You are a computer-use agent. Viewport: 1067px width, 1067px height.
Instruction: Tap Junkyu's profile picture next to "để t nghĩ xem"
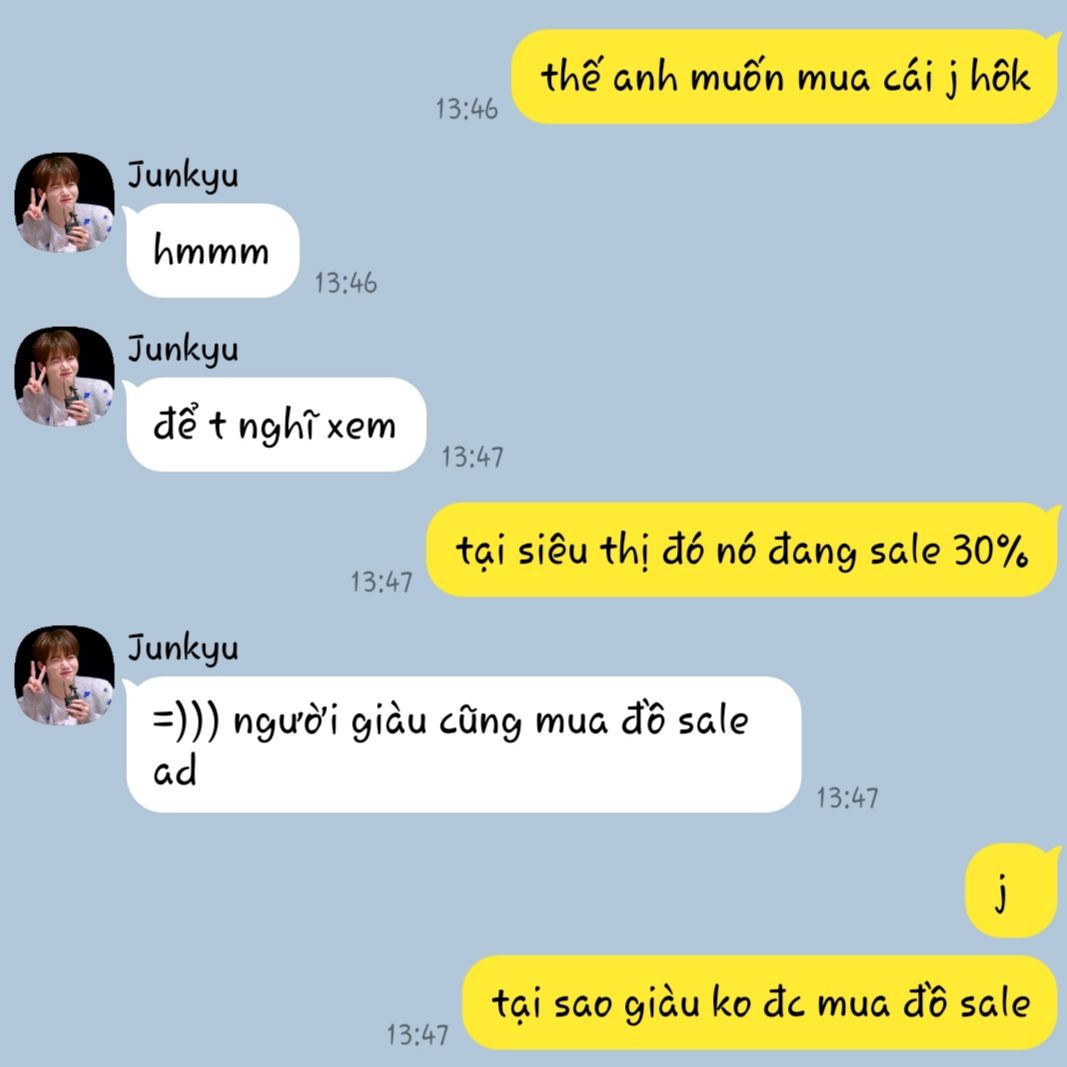point(65,377)
